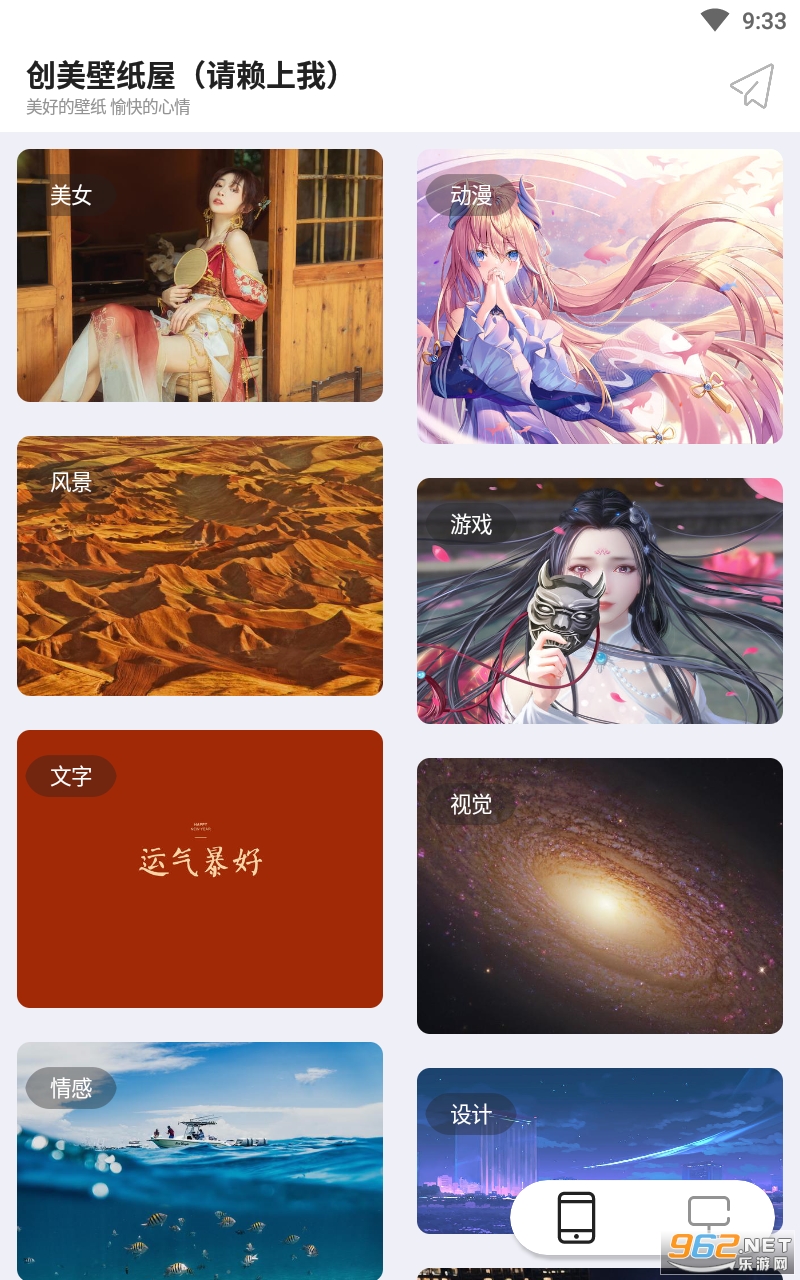Image resolution: width=800 pixels, height=1280 pixels.
Task: Switch to desktop wallpapers mode
Action: [709, 1215]
